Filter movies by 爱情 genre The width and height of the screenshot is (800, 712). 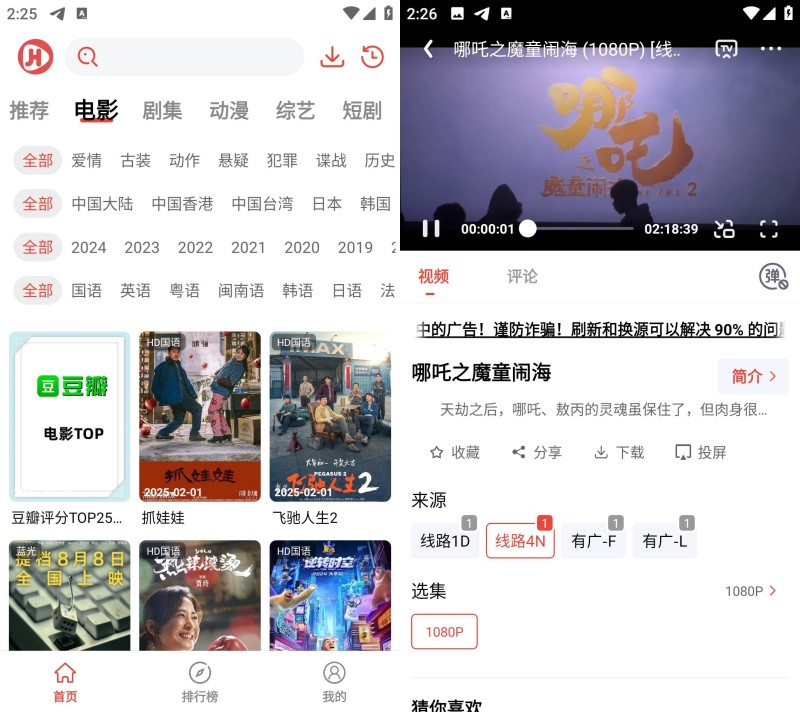pos(86,160)
